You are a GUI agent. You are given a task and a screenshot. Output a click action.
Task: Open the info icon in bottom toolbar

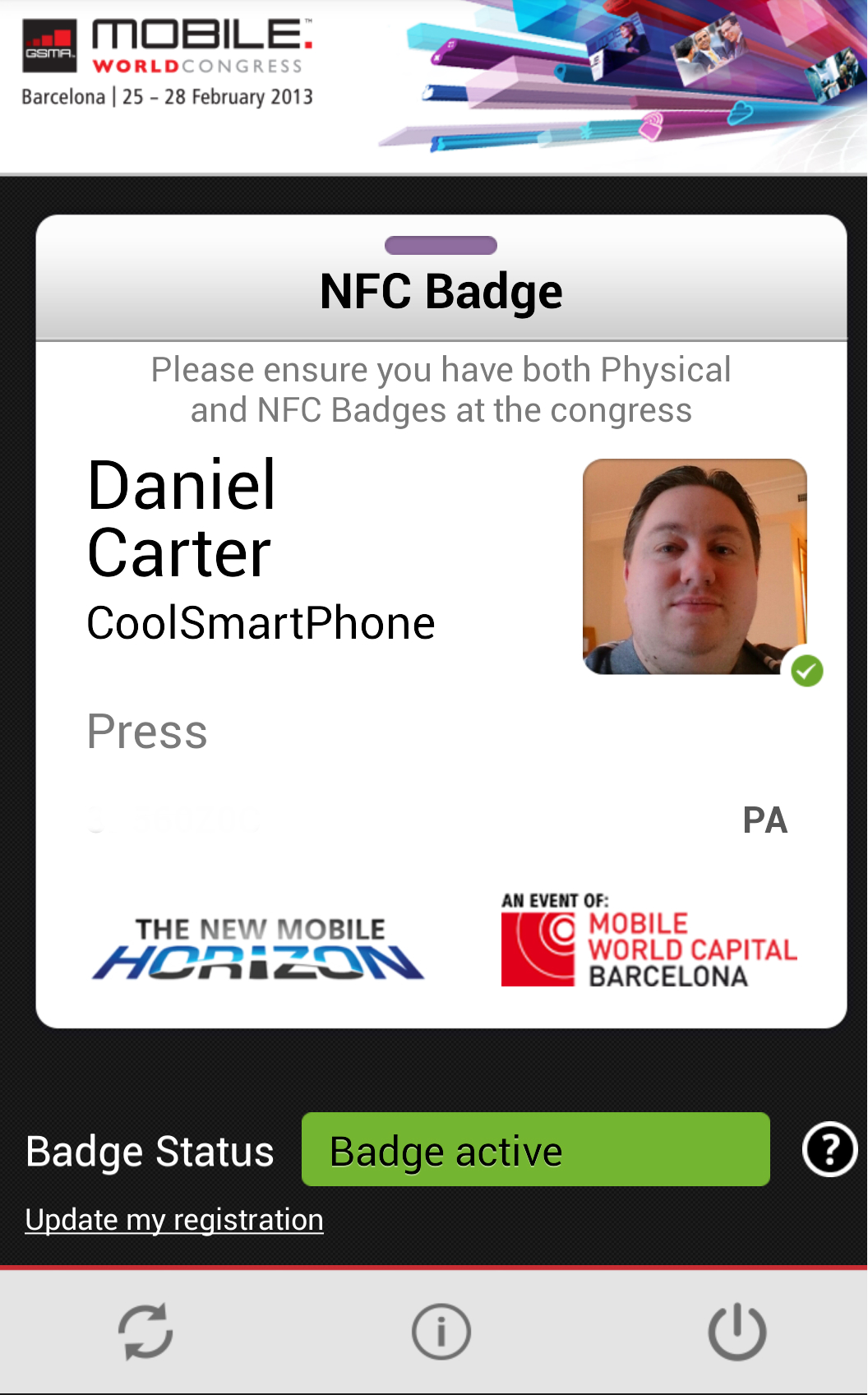click(x=441, y=1331)
